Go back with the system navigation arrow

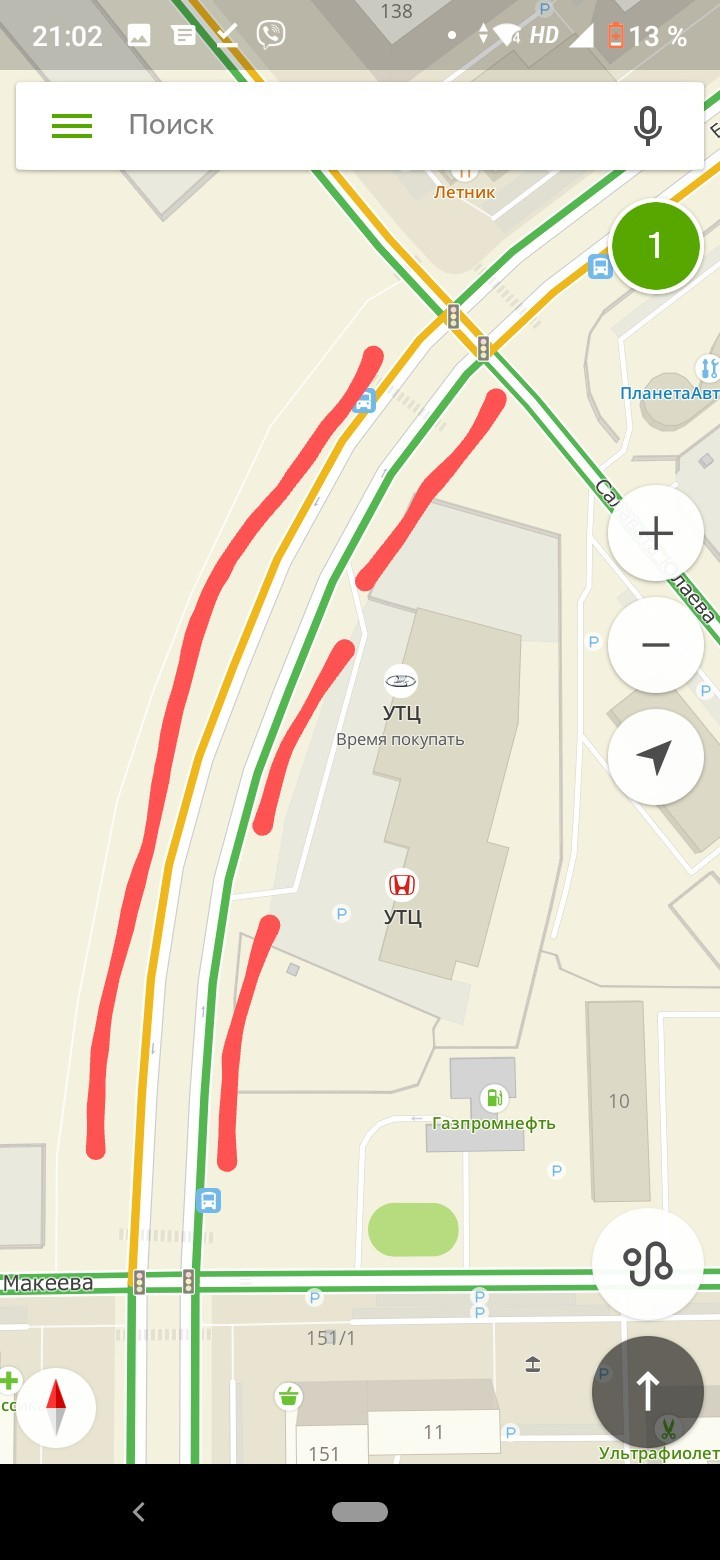coord(139,1512)
